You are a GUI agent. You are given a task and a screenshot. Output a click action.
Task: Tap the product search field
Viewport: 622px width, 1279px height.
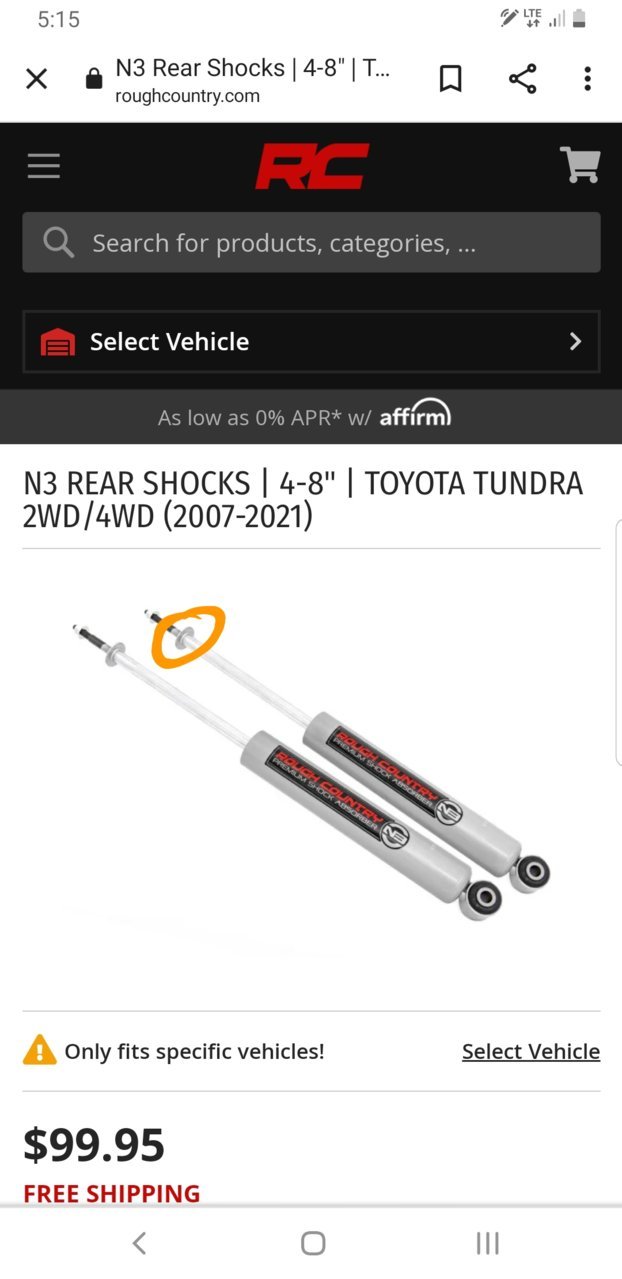click(x=311, y=243)
